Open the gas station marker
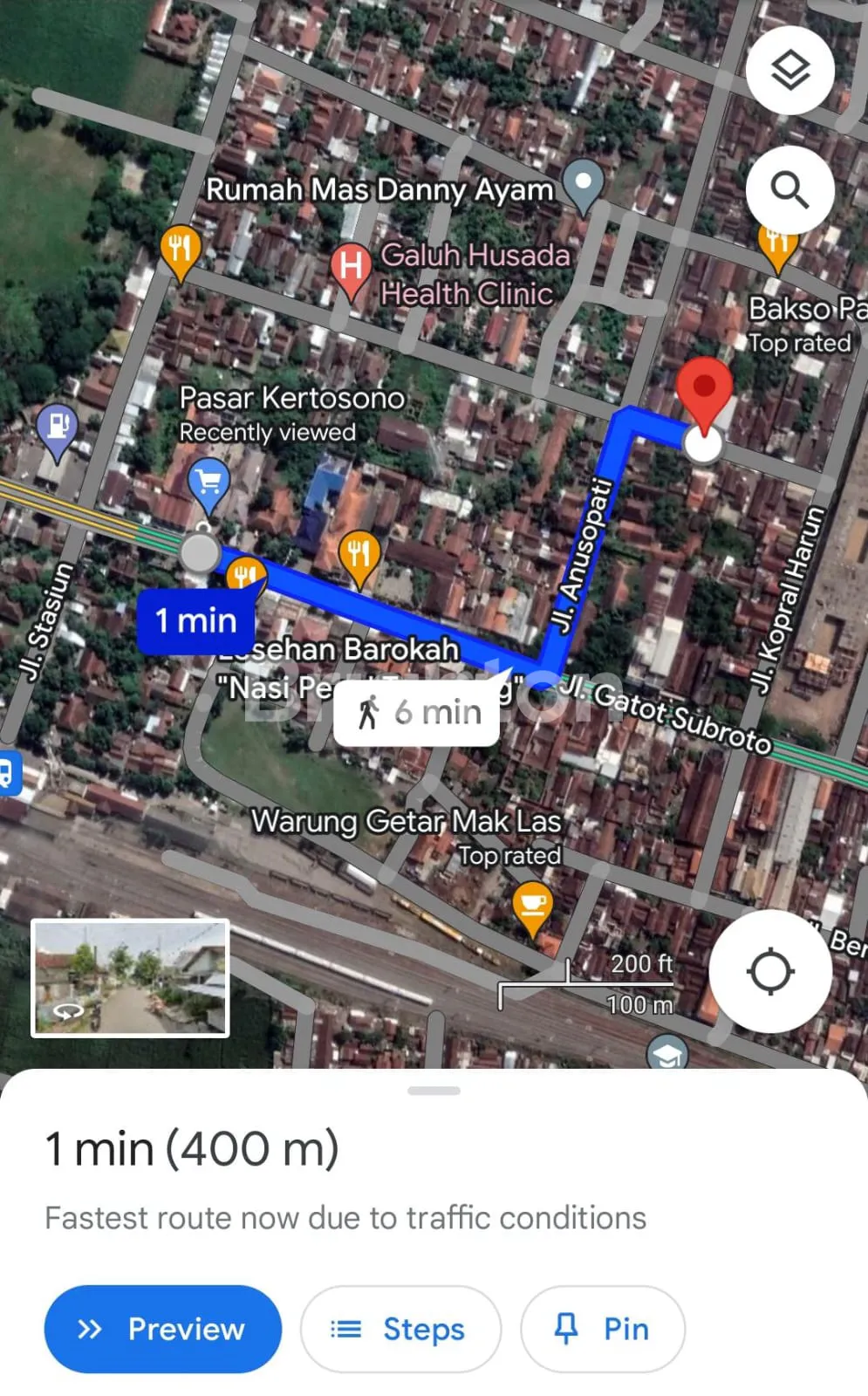 point(58,428)
